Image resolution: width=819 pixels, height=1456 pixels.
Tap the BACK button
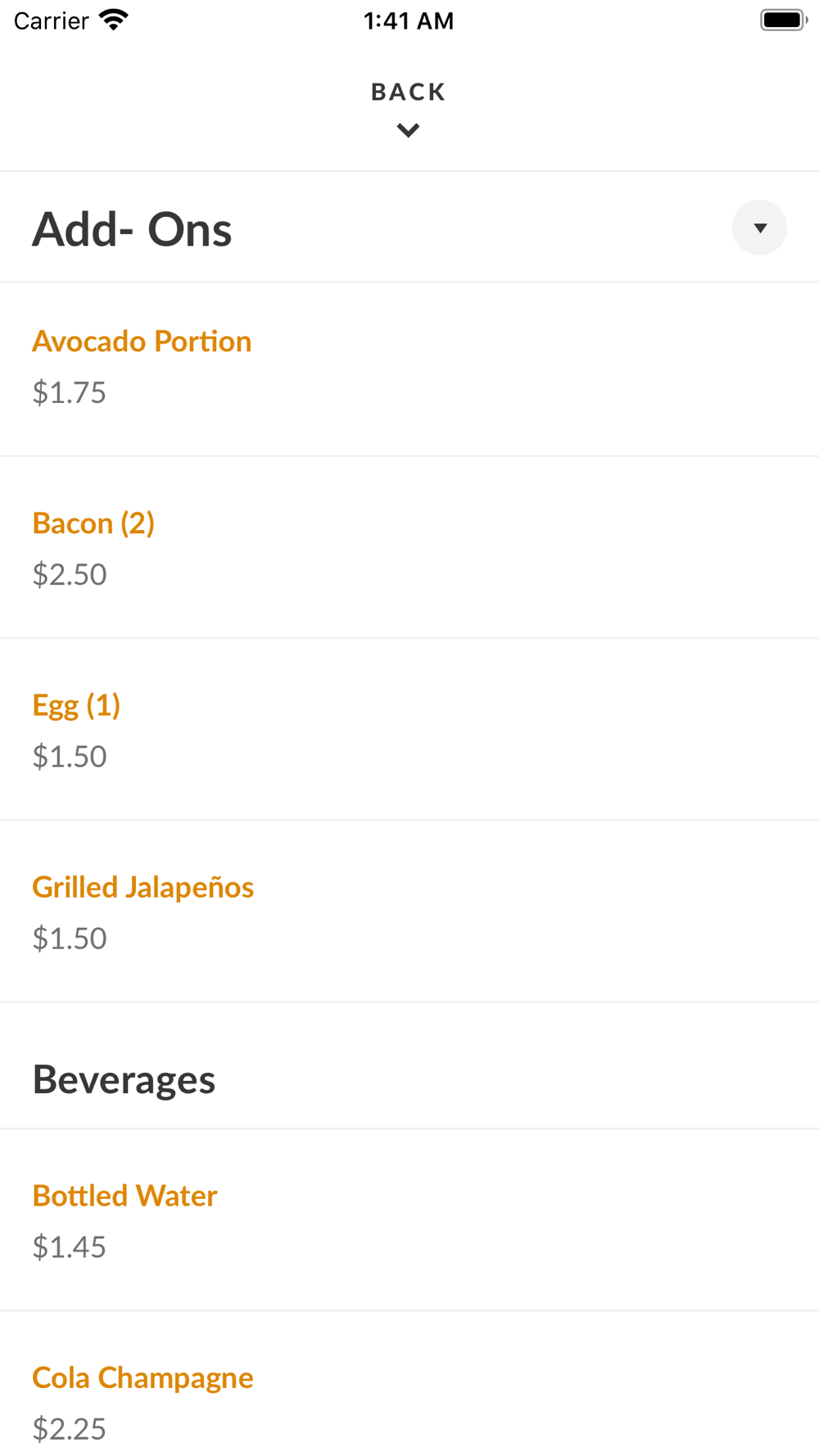[x=408, y=106]
